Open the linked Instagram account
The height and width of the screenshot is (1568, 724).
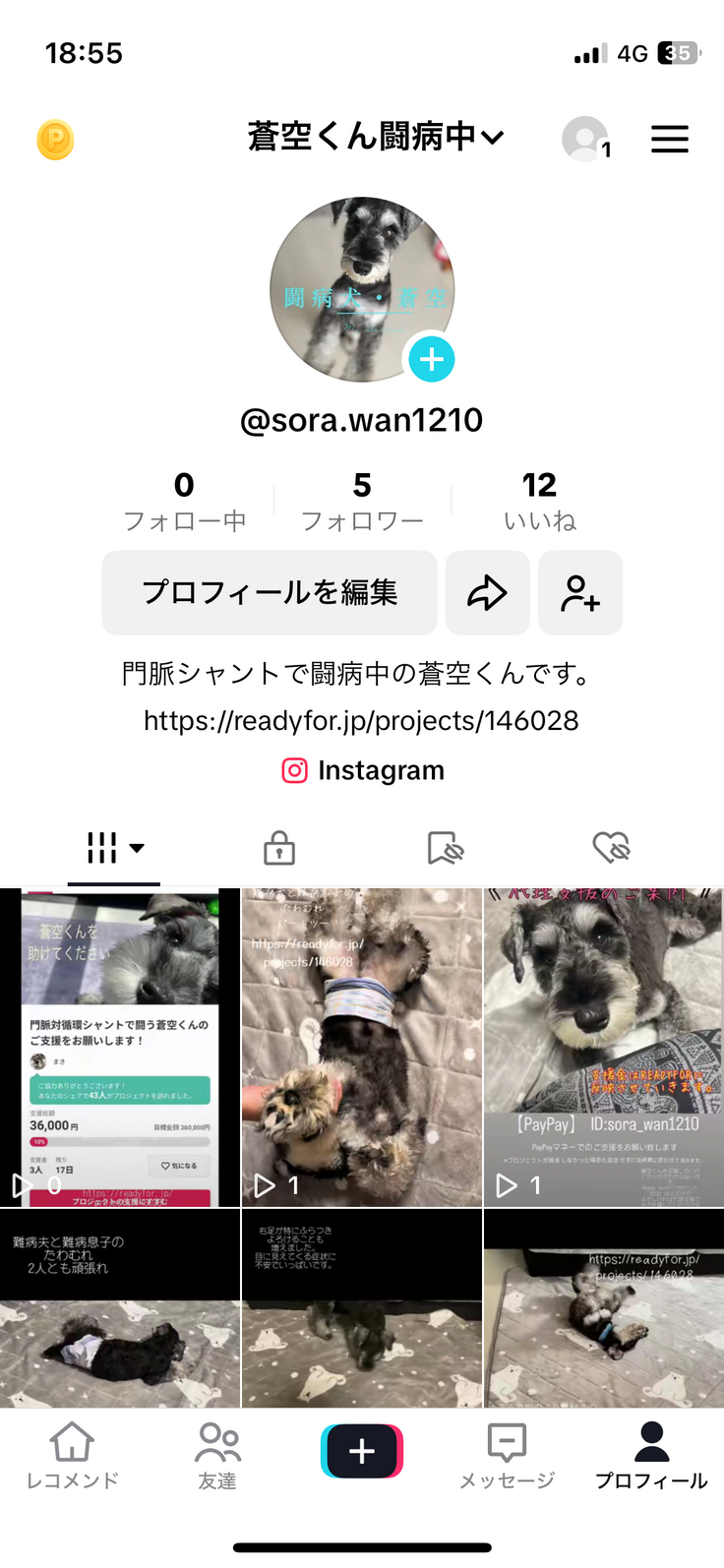click(362, 770)
